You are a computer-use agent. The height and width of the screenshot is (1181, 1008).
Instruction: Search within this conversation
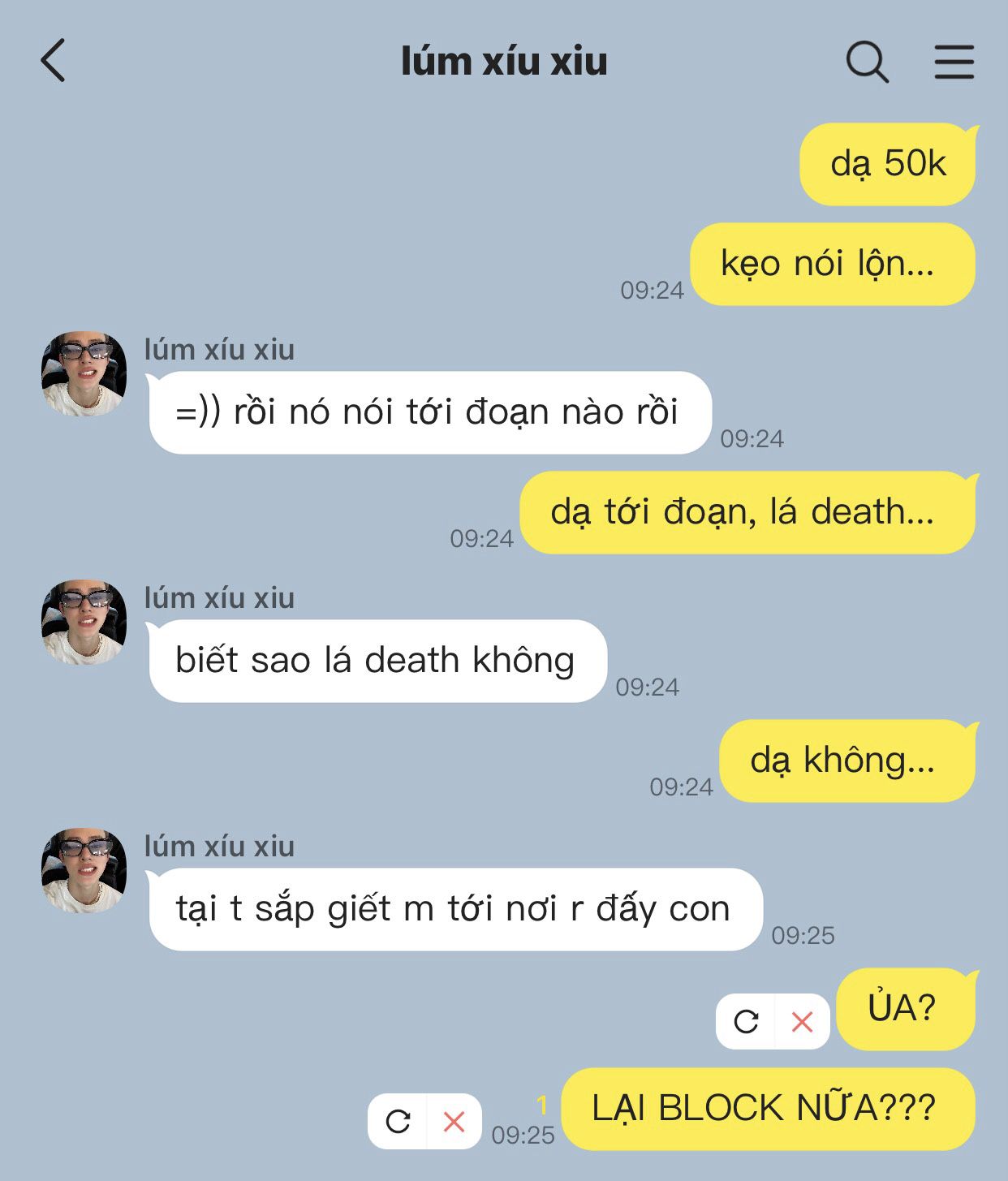click(867, 62)
